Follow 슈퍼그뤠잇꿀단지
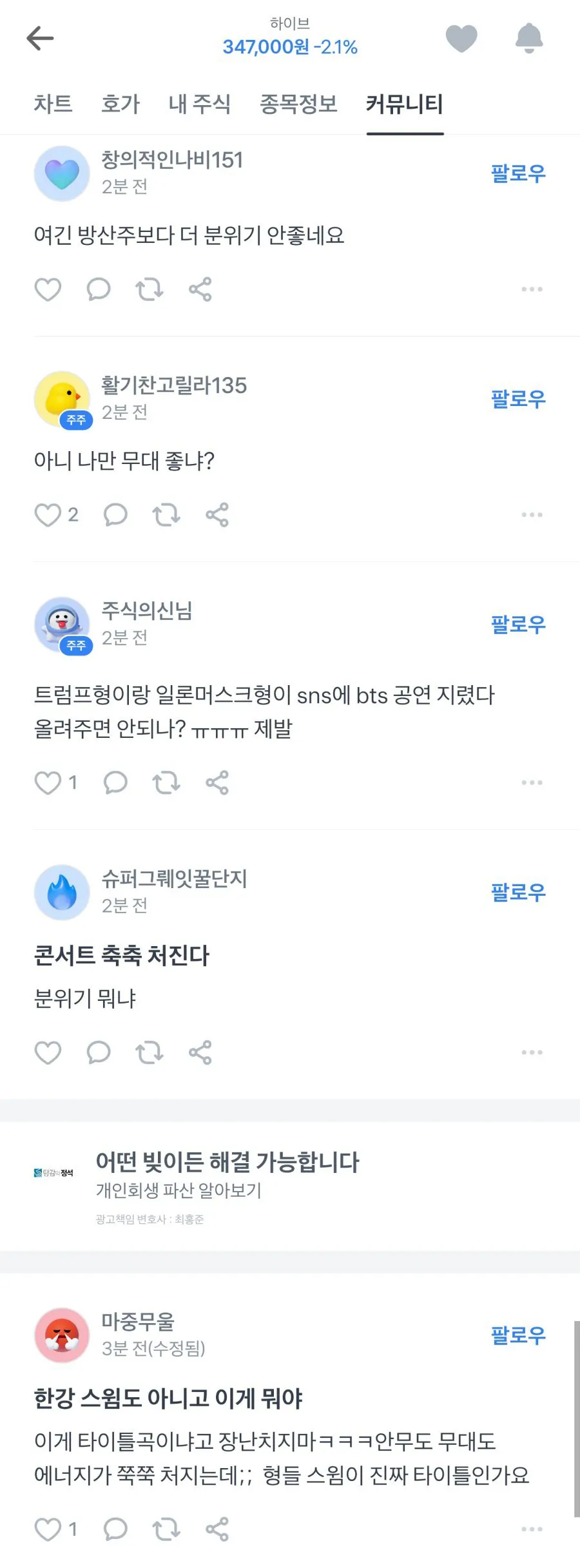This screenshot has height=1568, width=580. (x=518, y=893)
